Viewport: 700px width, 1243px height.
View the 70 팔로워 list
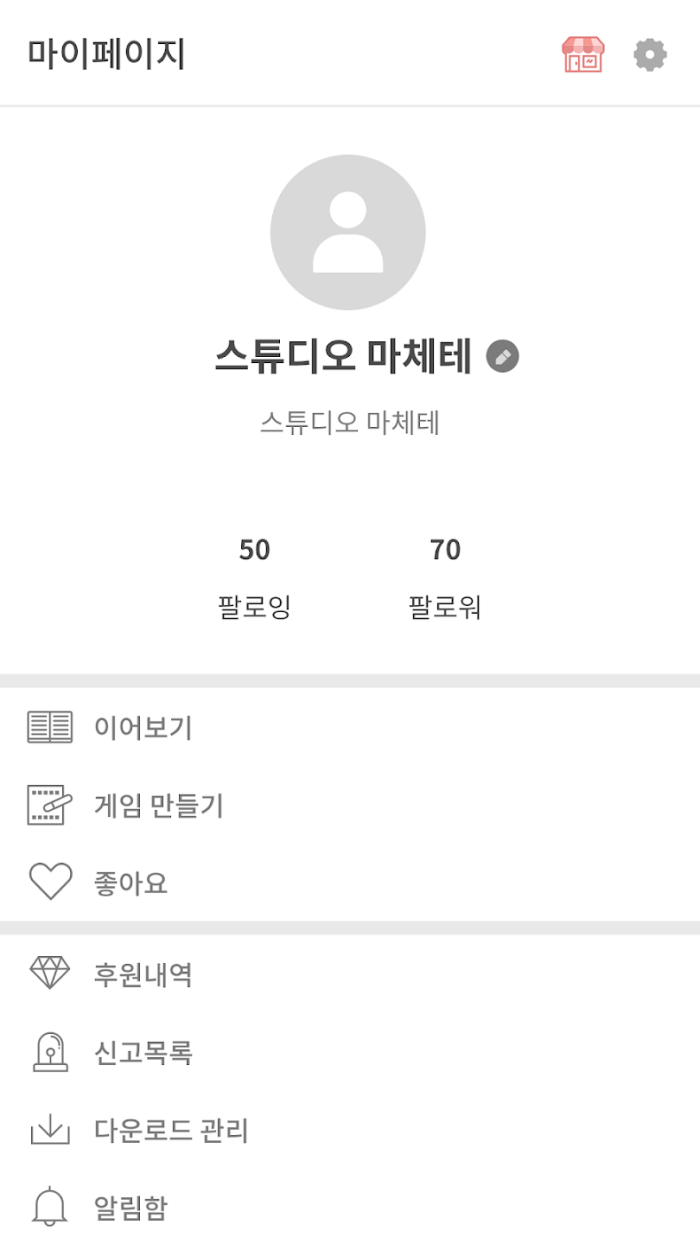(x=445, y=577)
